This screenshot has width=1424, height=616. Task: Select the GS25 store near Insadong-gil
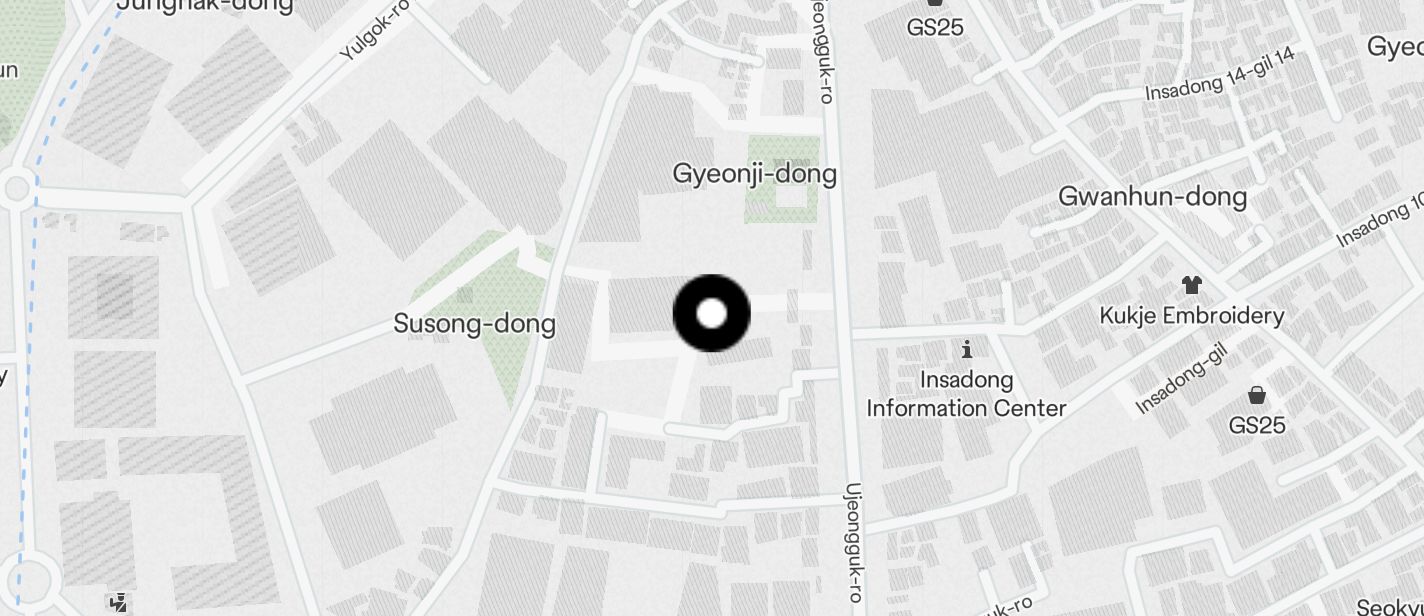(x=1257, y=396)
